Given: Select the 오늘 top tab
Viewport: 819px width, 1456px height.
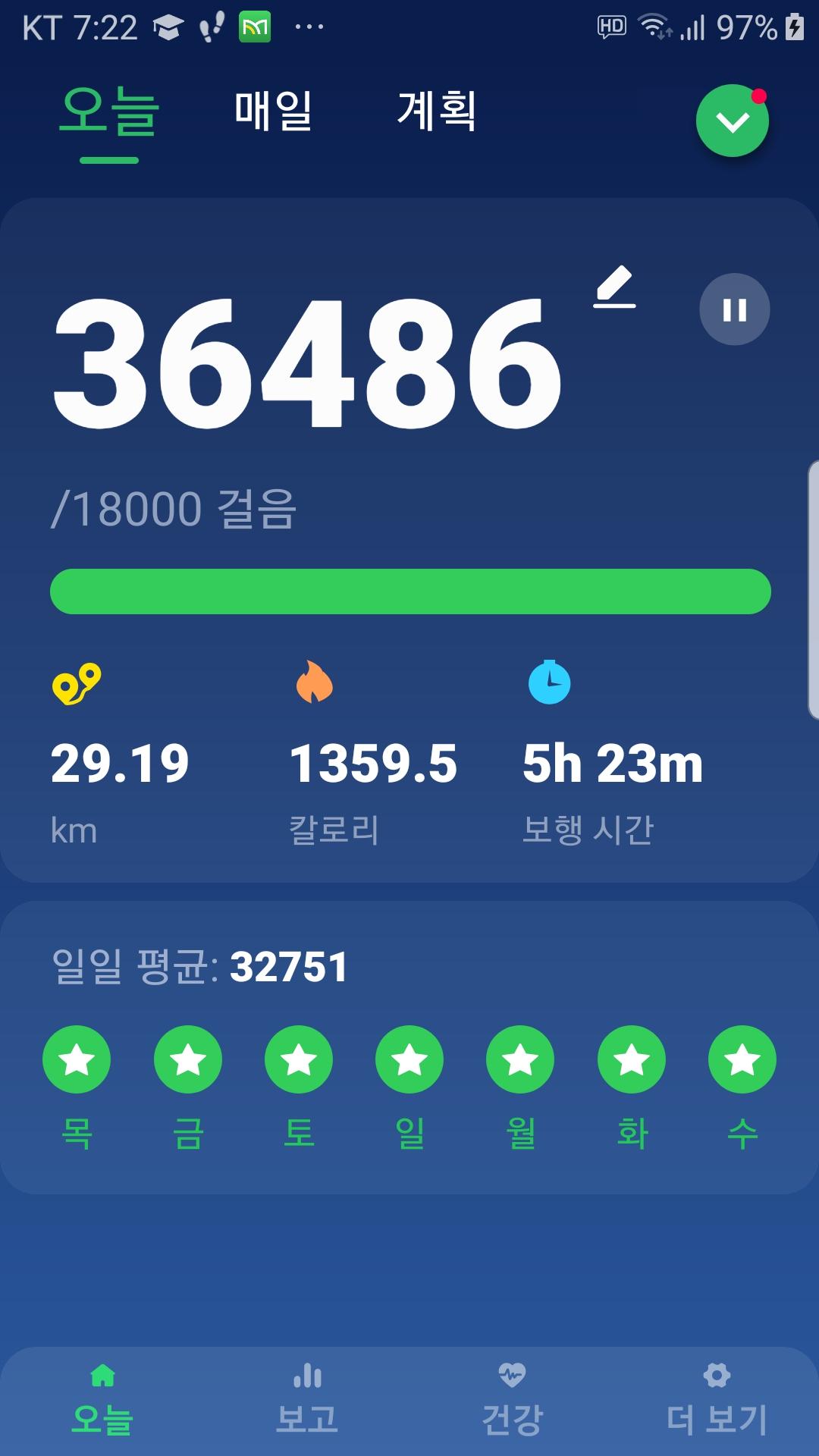Looking at the screenshot, I should tap(109, 112).
